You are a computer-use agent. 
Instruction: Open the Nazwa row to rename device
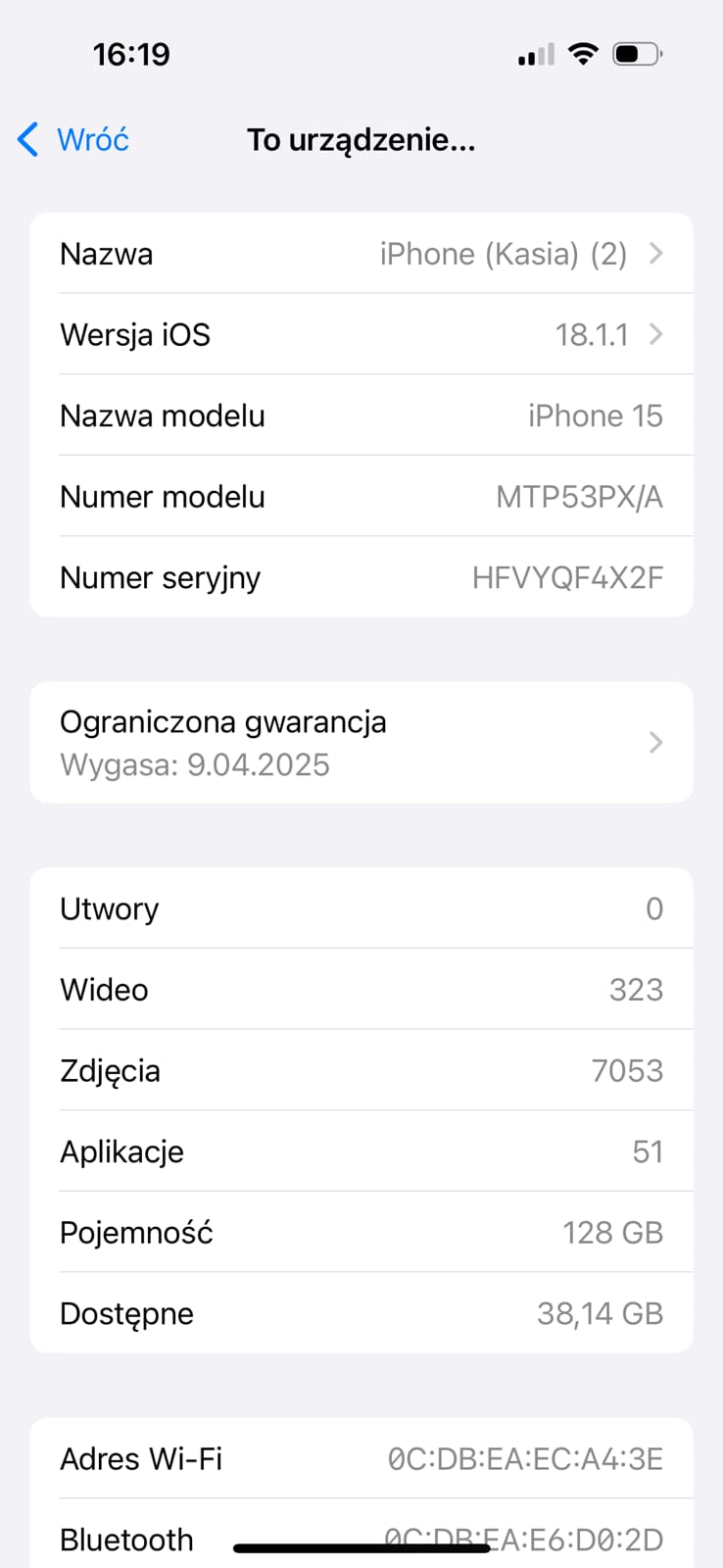coord(361,254)
